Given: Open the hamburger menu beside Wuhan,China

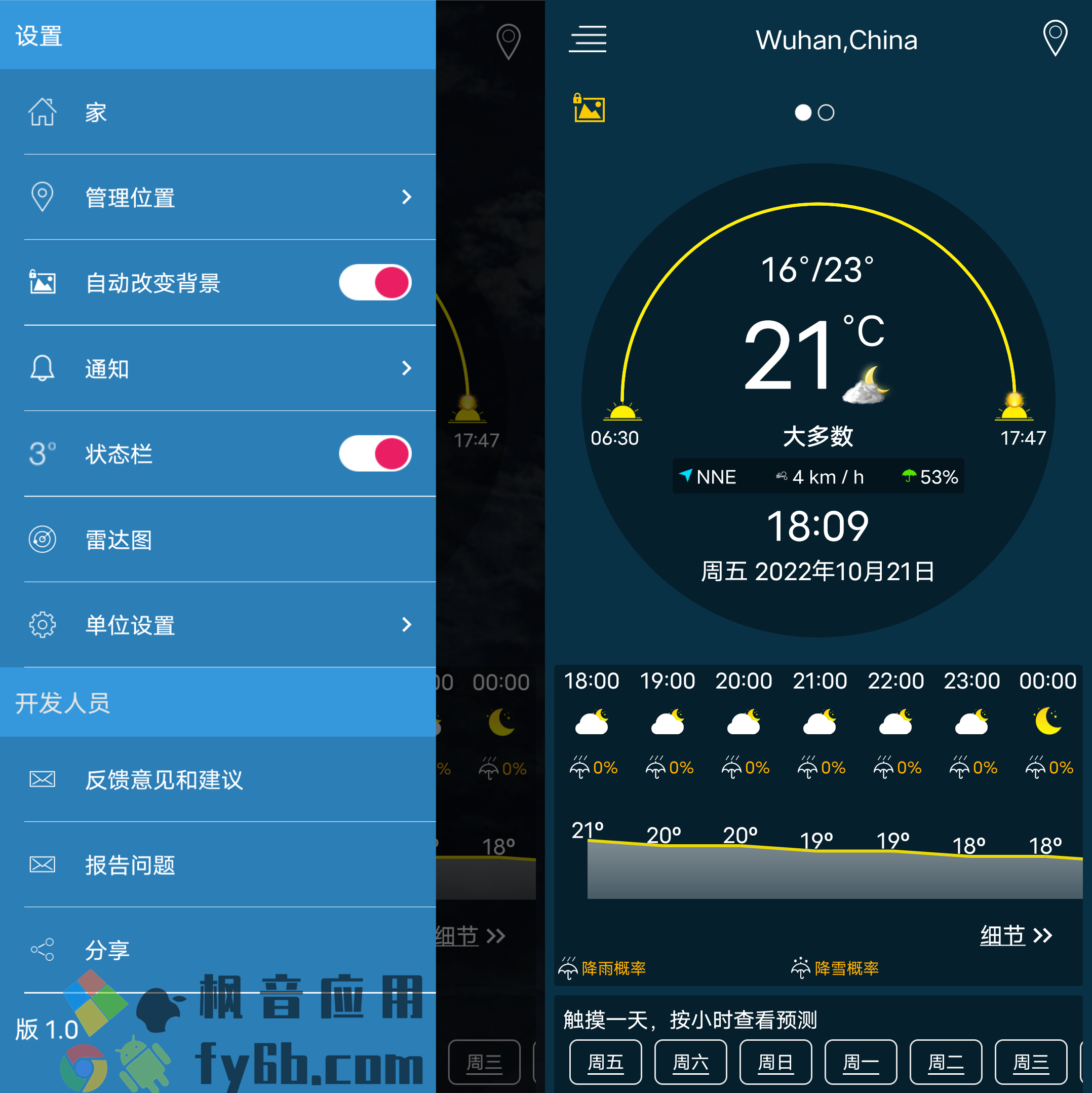Looking at the screenshot, I should tap(588, 39).
